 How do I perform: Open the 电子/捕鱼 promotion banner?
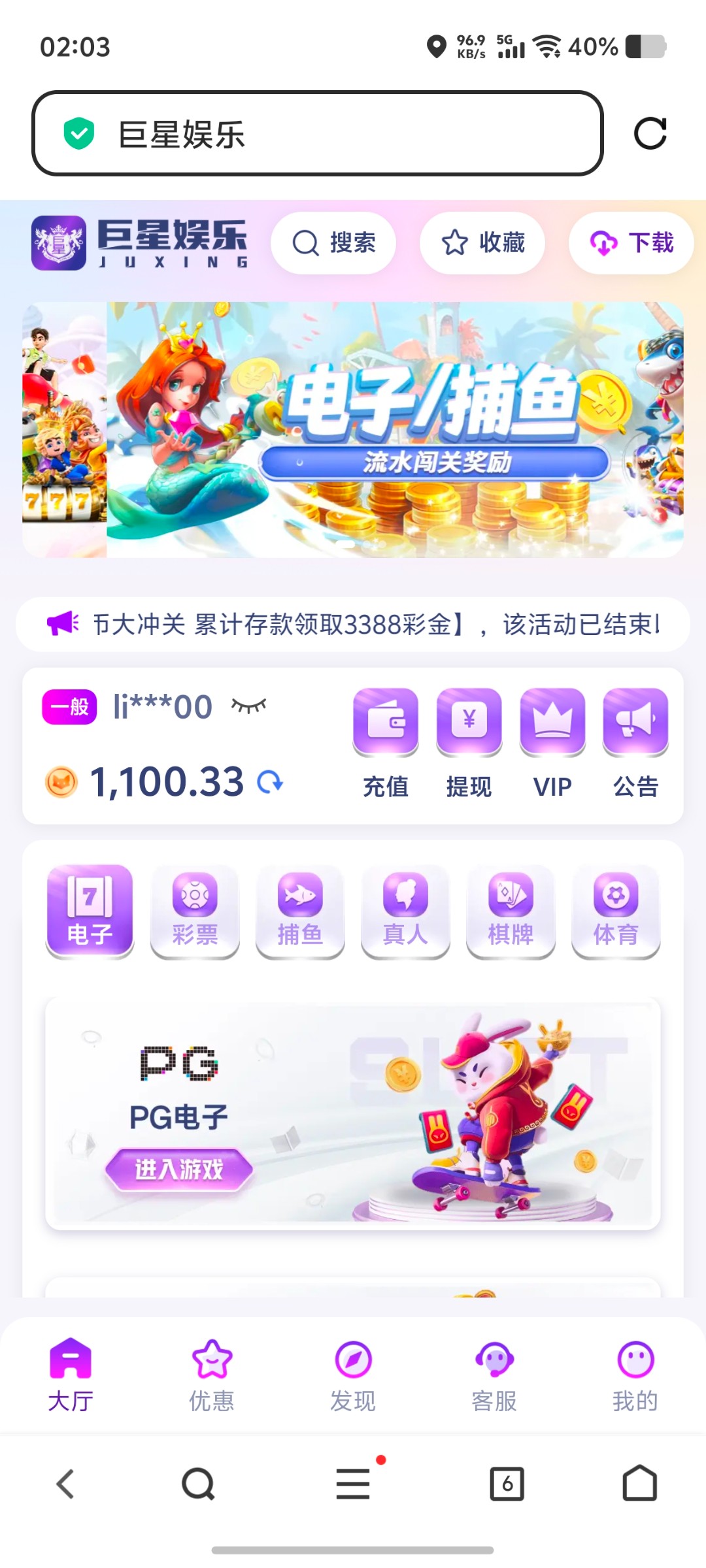395,429
